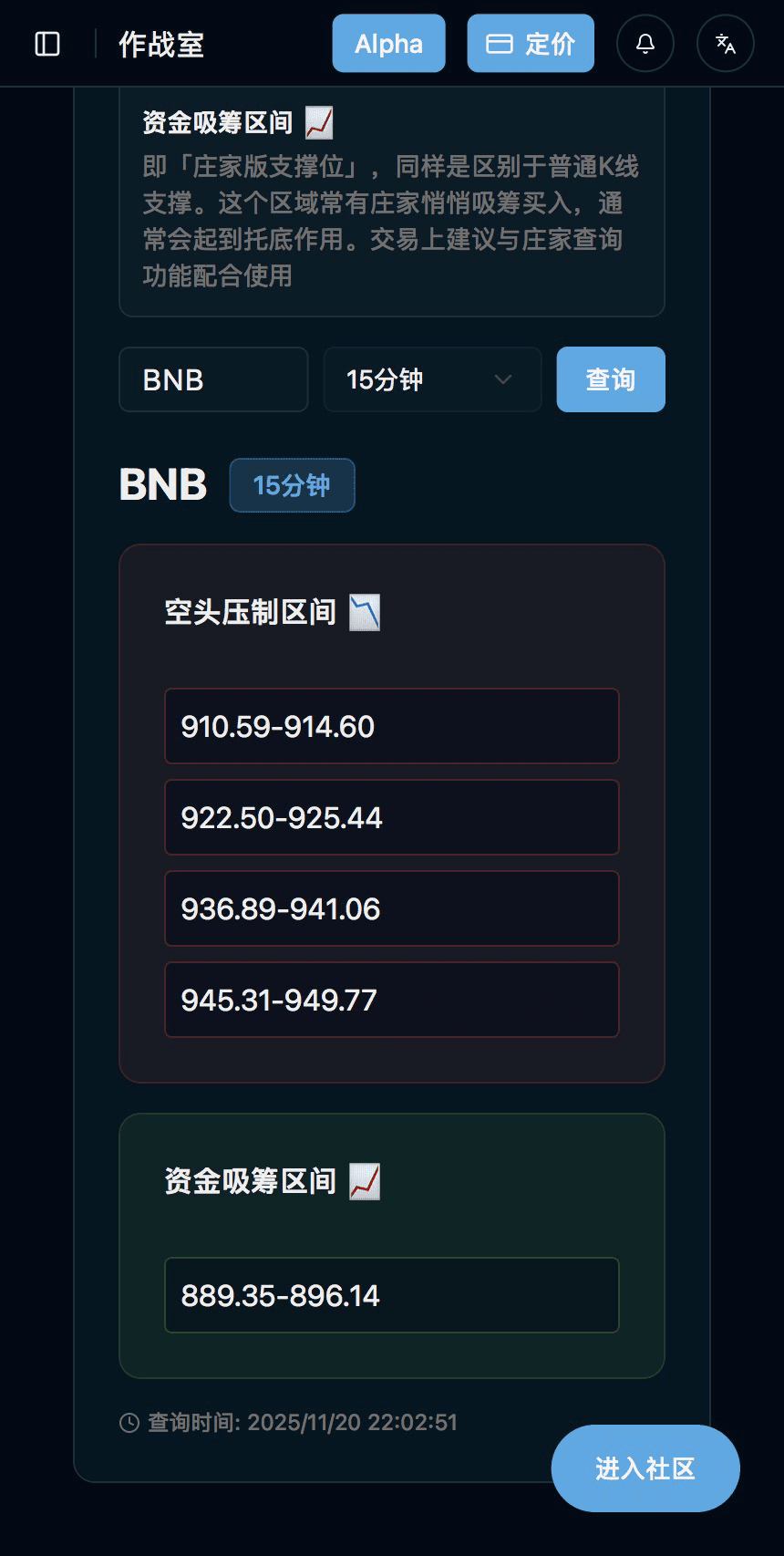This screenshot has height=1556, width=784.
Task: Open the Alpha section
Action: (388, 43)
